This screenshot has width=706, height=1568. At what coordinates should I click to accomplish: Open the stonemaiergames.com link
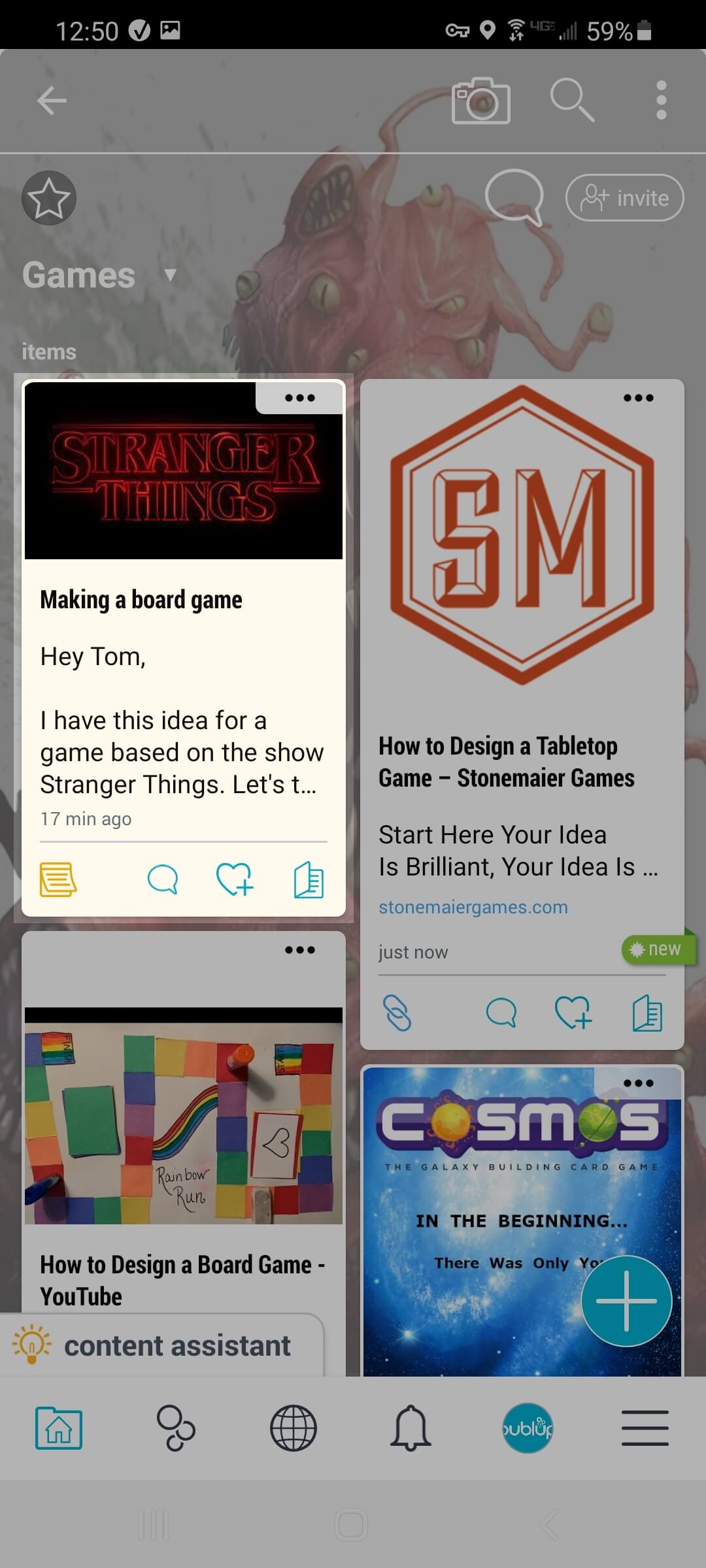473,907
